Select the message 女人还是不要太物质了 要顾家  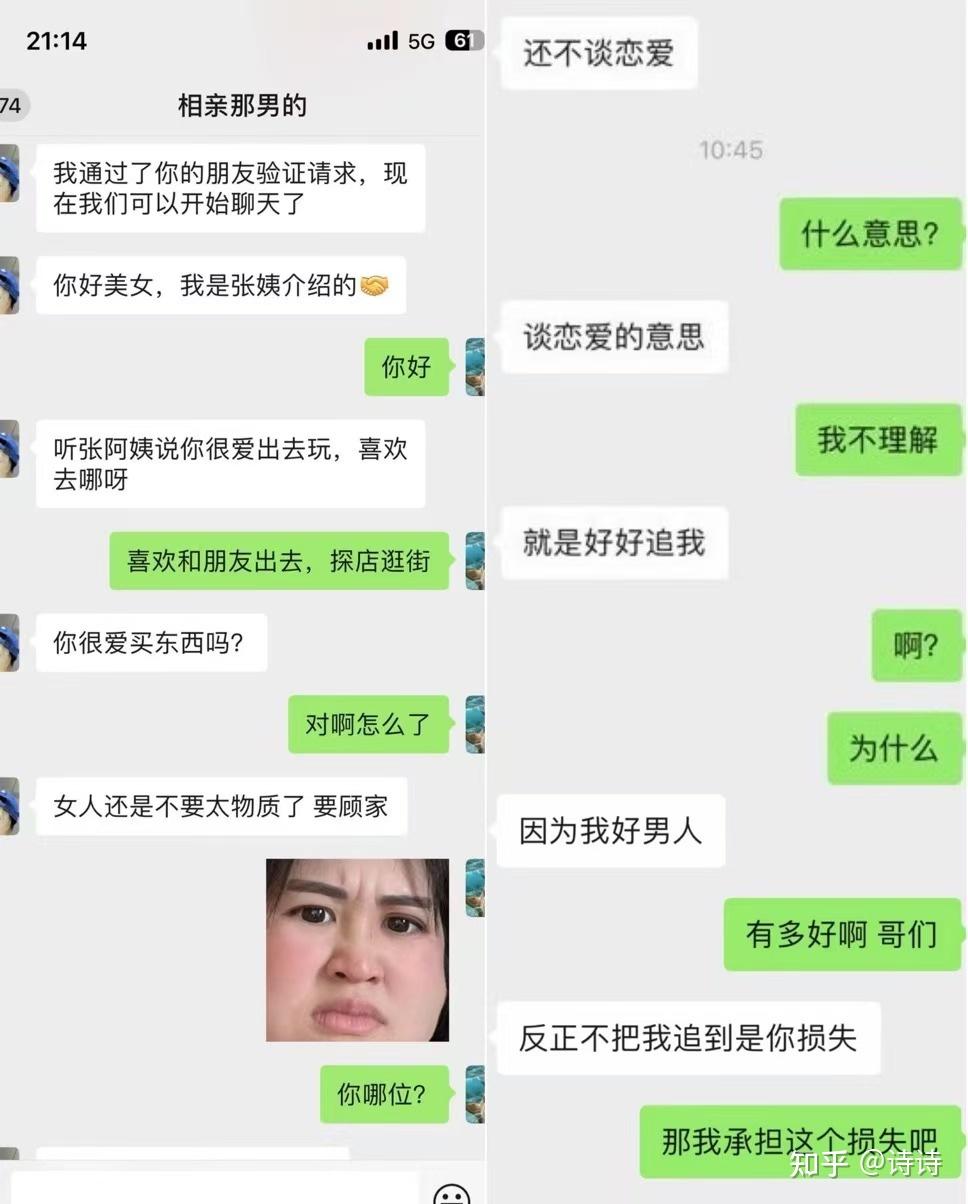222,805
